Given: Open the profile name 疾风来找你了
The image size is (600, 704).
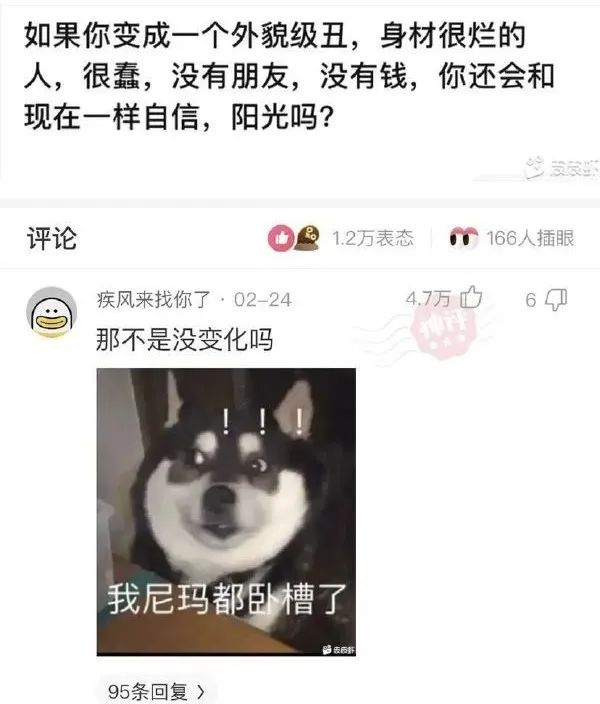Looking at the screenshot, I should point(154,299).
